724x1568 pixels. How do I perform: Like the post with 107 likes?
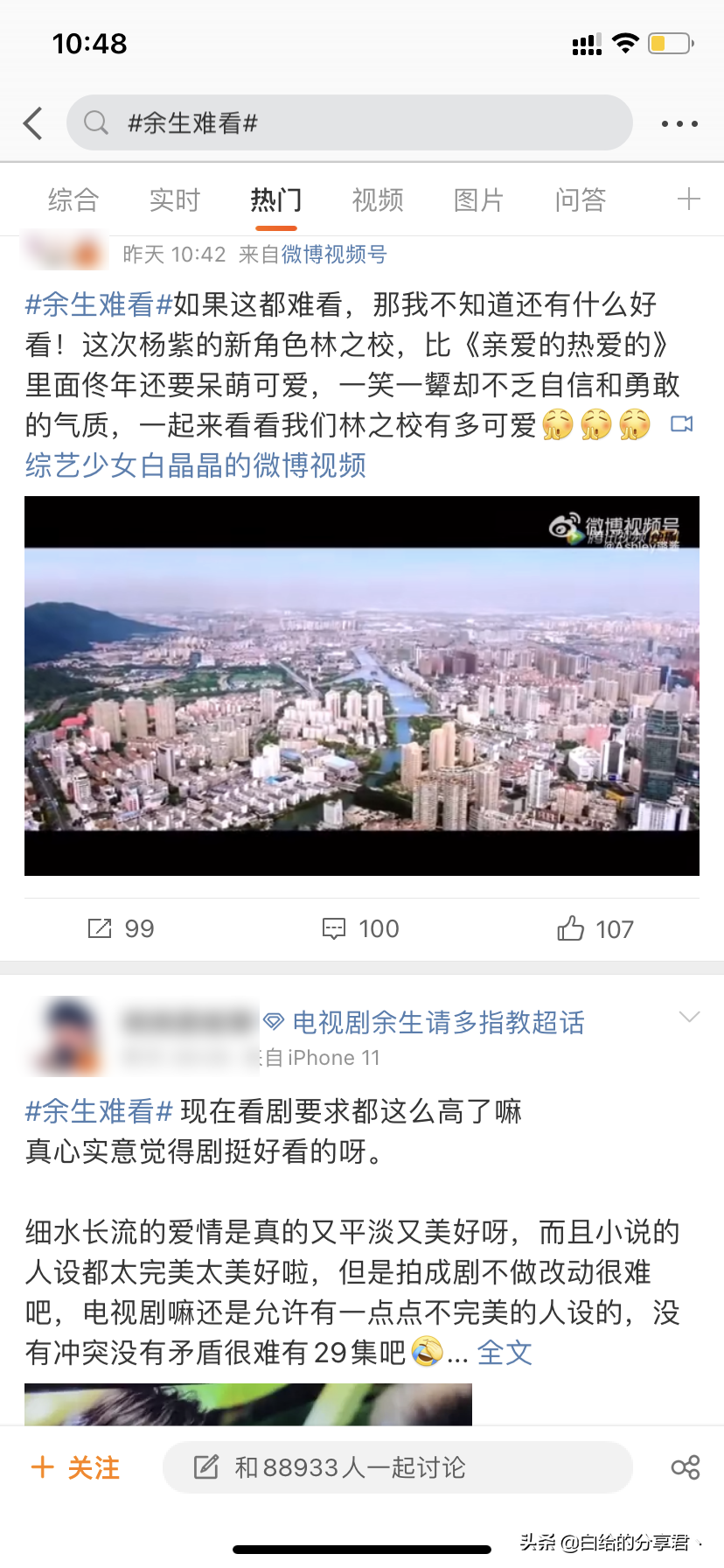pos(595,928)
